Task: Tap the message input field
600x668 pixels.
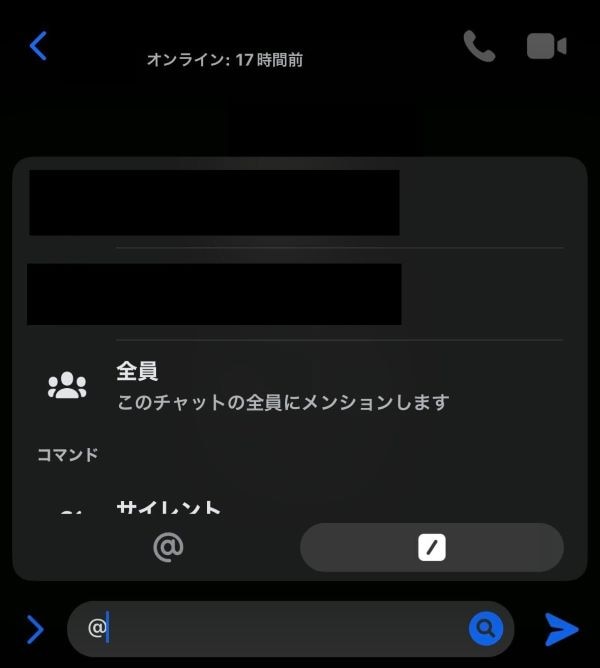Action: 280,629
